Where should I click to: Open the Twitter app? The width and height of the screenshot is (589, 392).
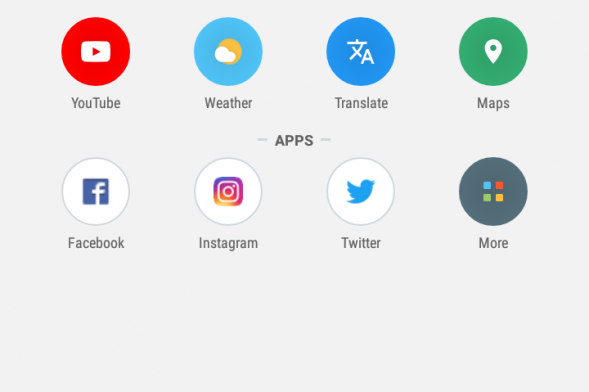click(361, 191)
